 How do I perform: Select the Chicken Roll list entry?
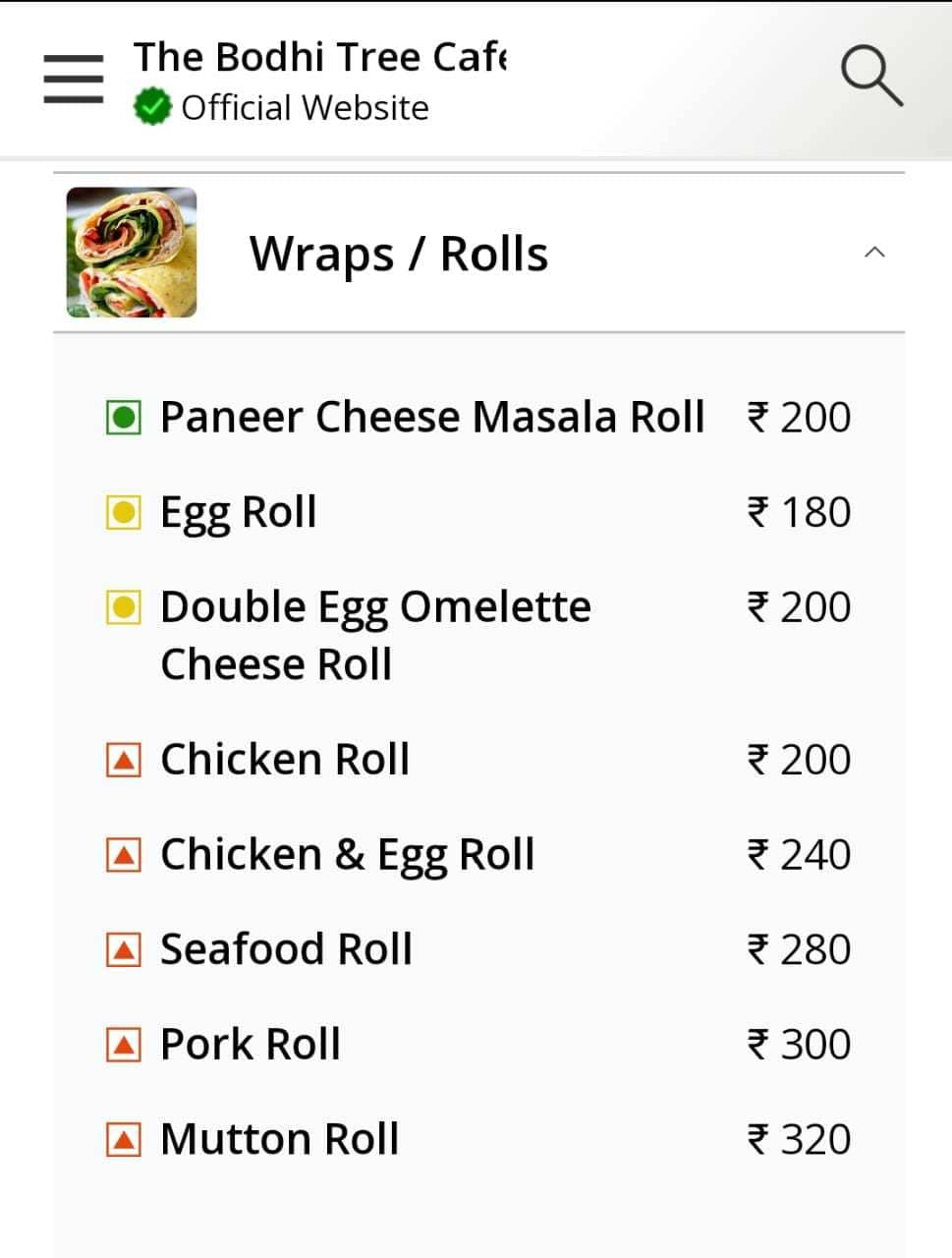click(x=285, y=758)
